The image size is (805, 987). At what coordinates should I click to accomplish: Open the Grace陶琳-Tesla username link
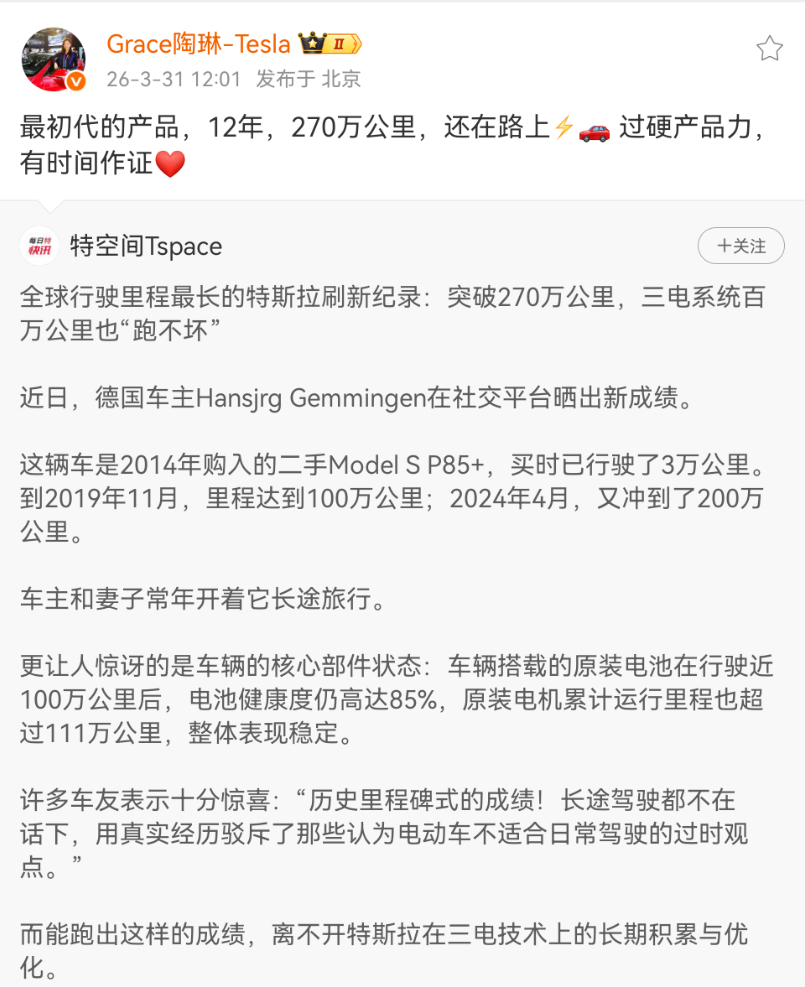(198, 44)
